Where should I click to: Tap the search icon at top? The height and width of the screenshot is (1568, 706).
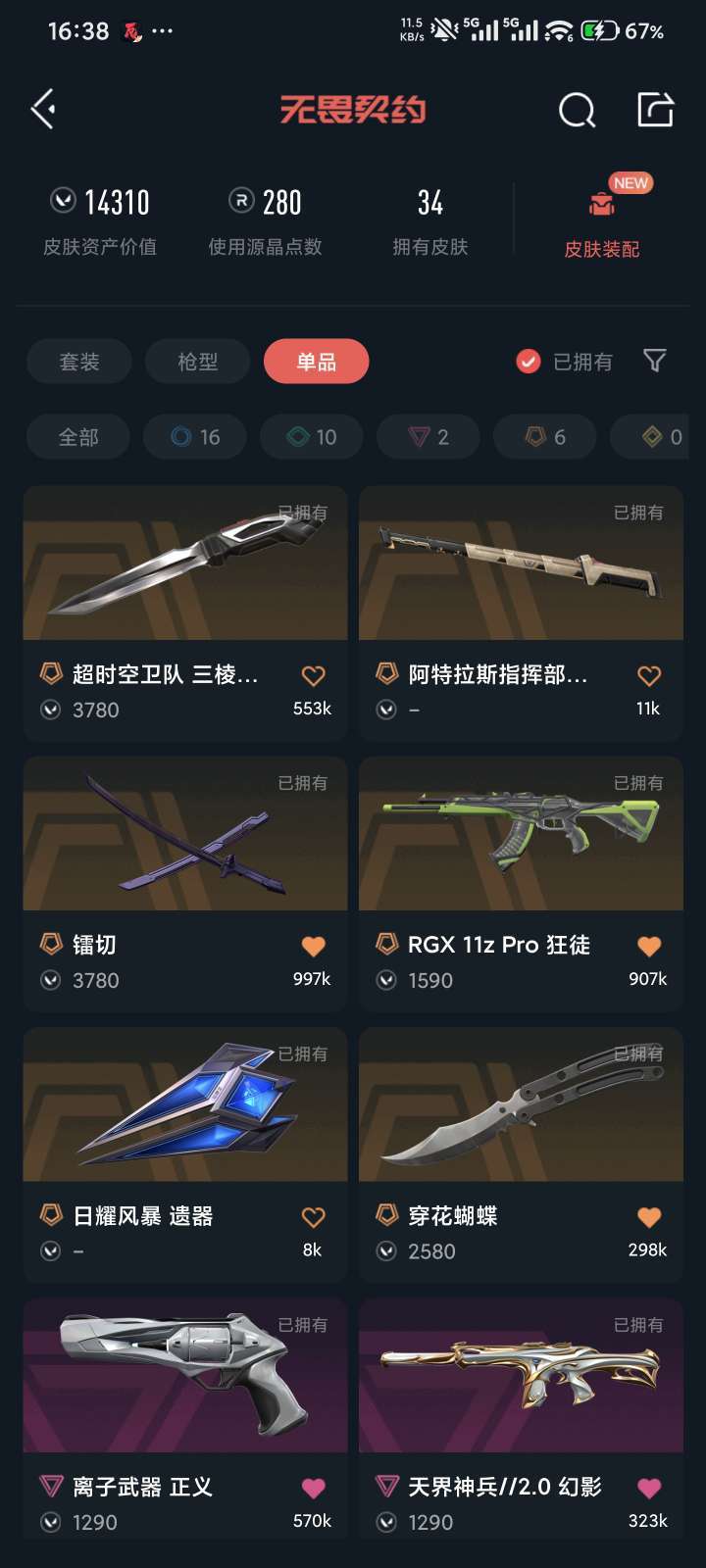point(578,110)
